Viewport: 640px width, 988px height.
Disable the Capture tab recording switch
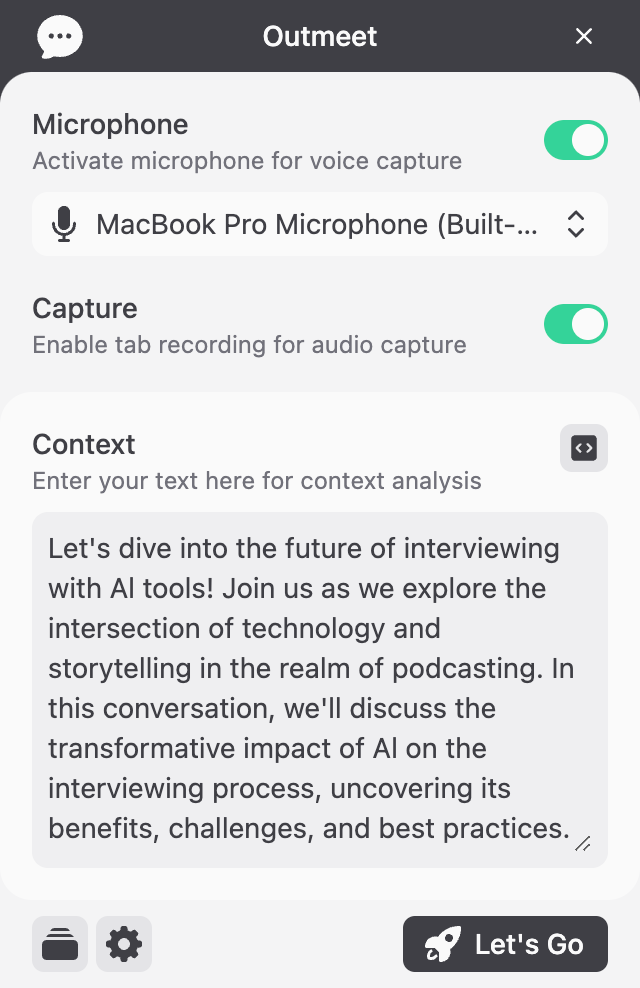(x=575, y=324)
